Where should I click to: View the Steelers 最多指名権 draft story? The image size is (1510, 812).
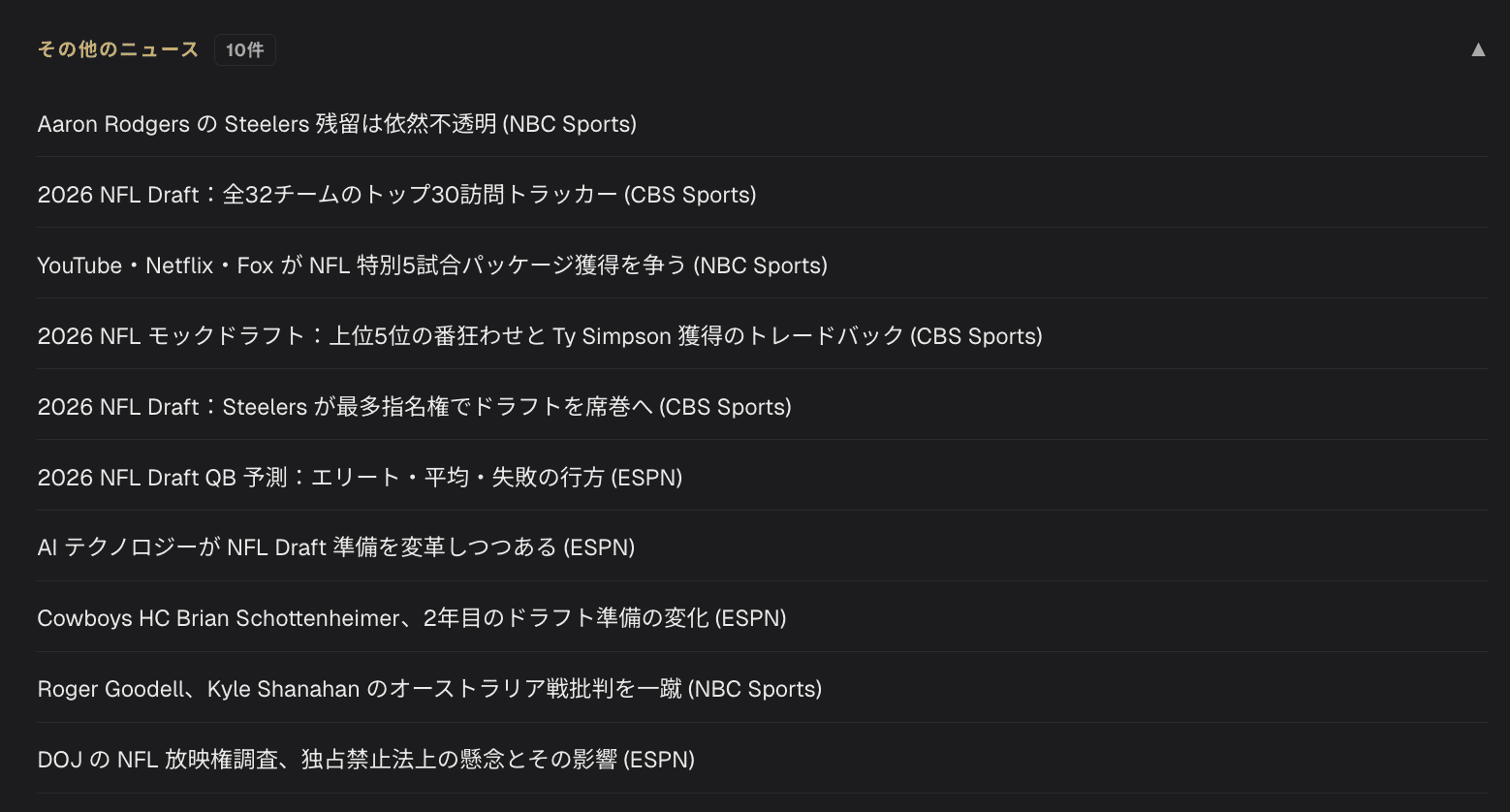point(414,407)
